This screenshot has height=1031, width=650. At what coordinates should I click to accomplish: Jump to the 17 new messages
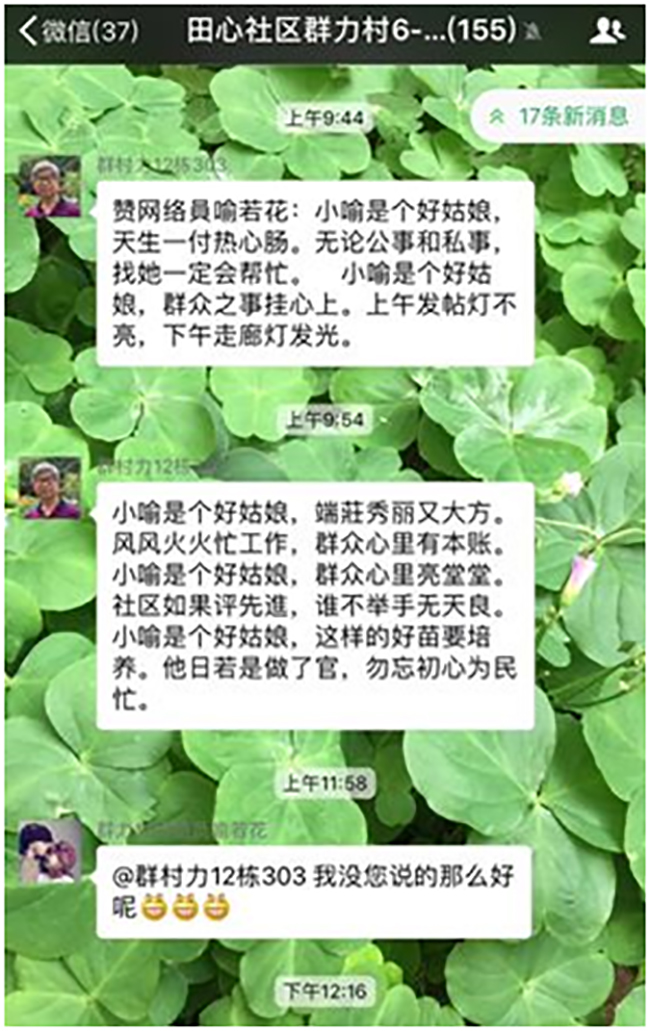tap(560, 115)
